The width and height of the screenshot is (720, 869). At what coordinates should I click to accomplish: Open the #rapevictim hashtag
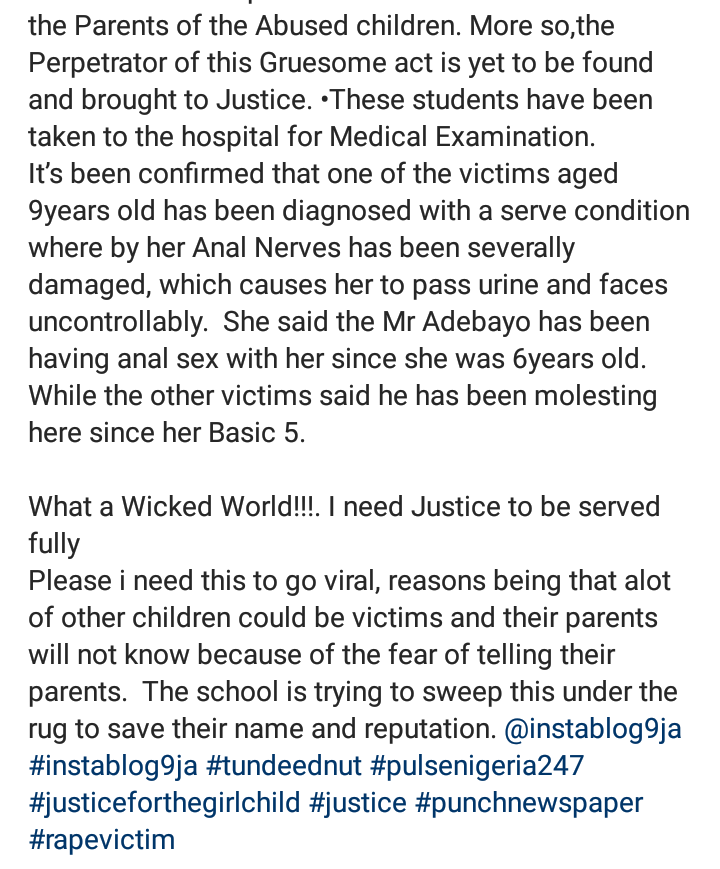101,840
